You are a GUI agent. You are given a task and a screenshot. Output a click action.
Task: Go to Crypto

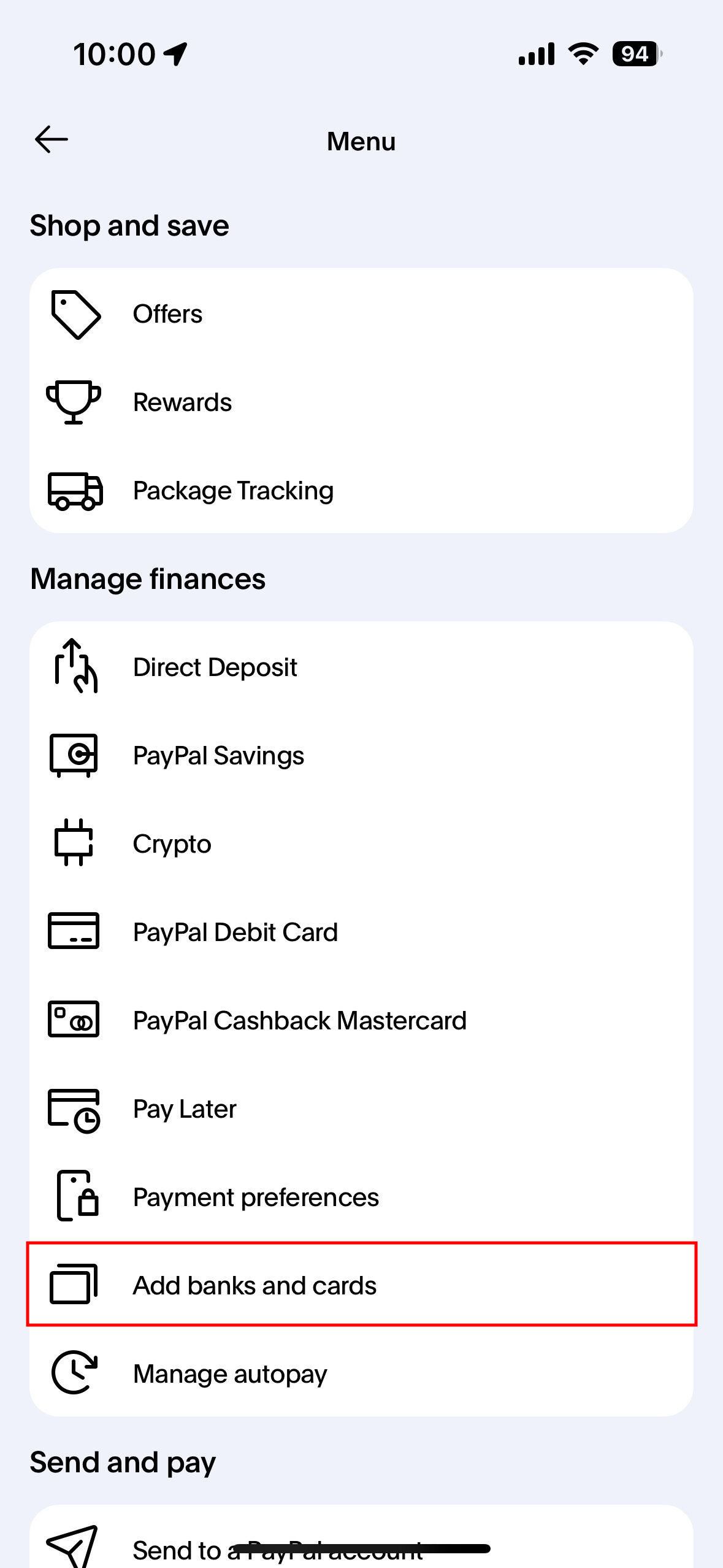click(361, 844)
